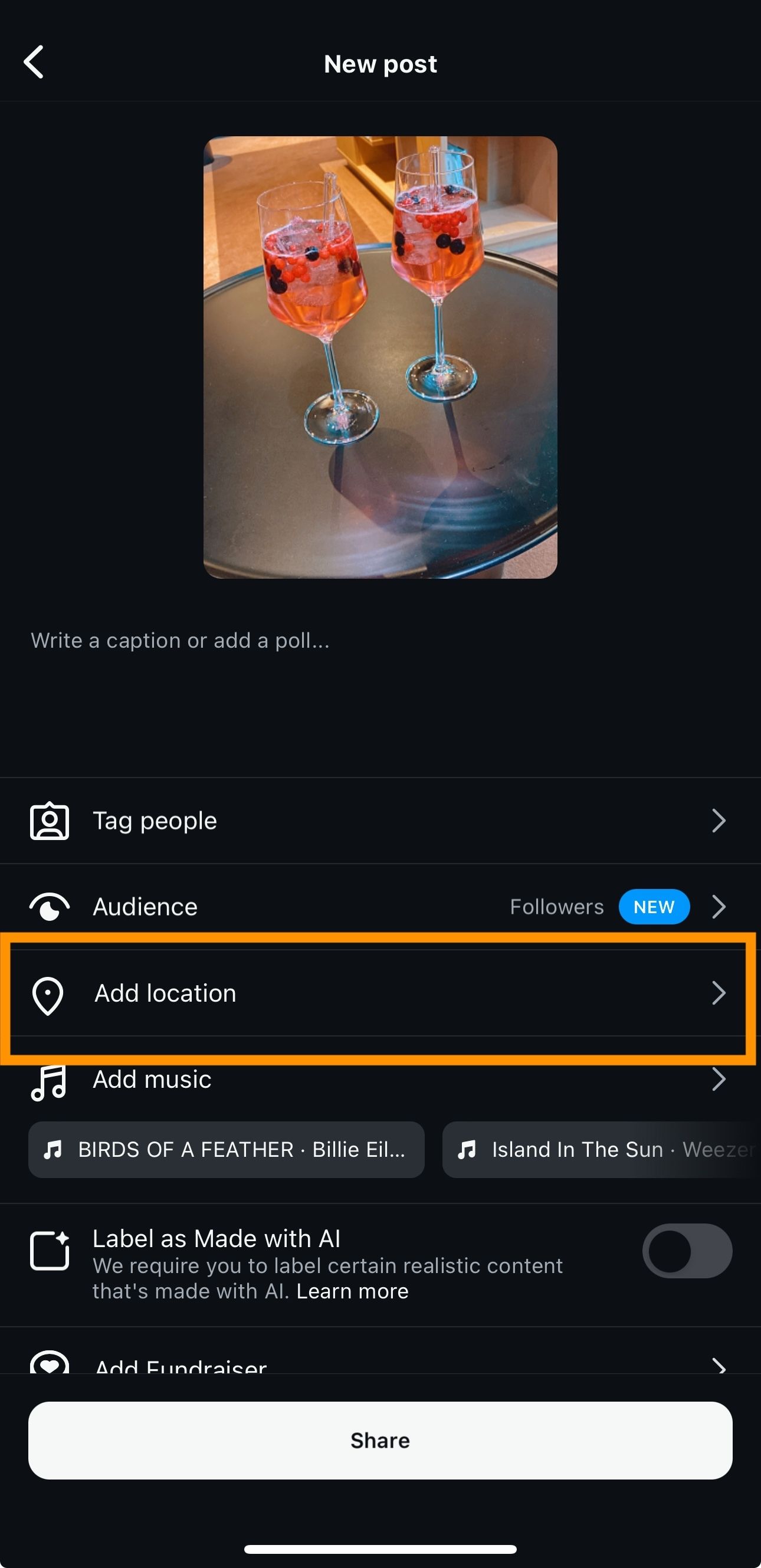Viewport: 761px width, 1568px height.
Task: Select the BIRDS OF A FEATHER song suggestion
Action: (225, 1149)
